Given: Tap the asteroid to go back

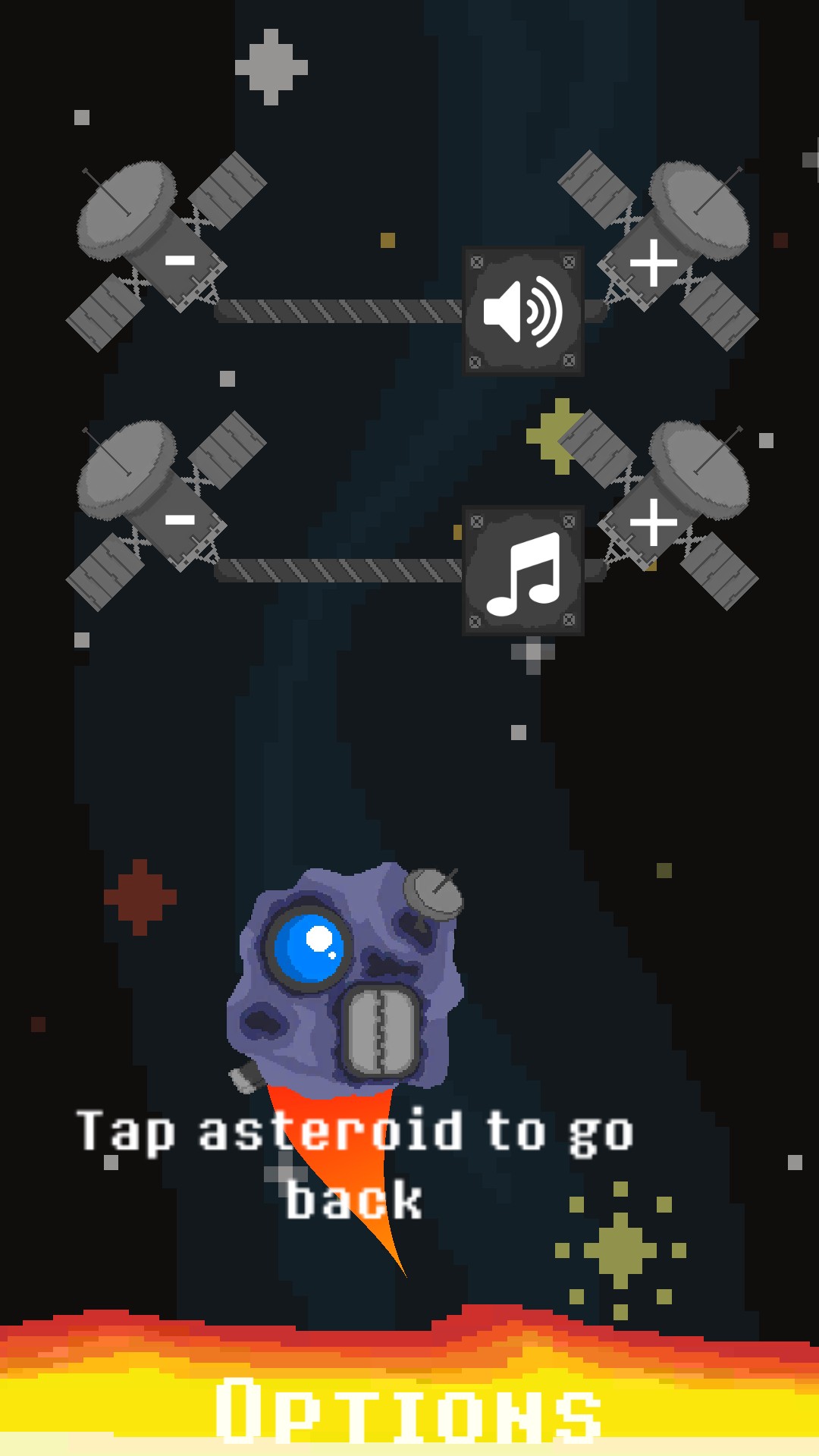Looking at the screenshot, I should tap(345, 978).
